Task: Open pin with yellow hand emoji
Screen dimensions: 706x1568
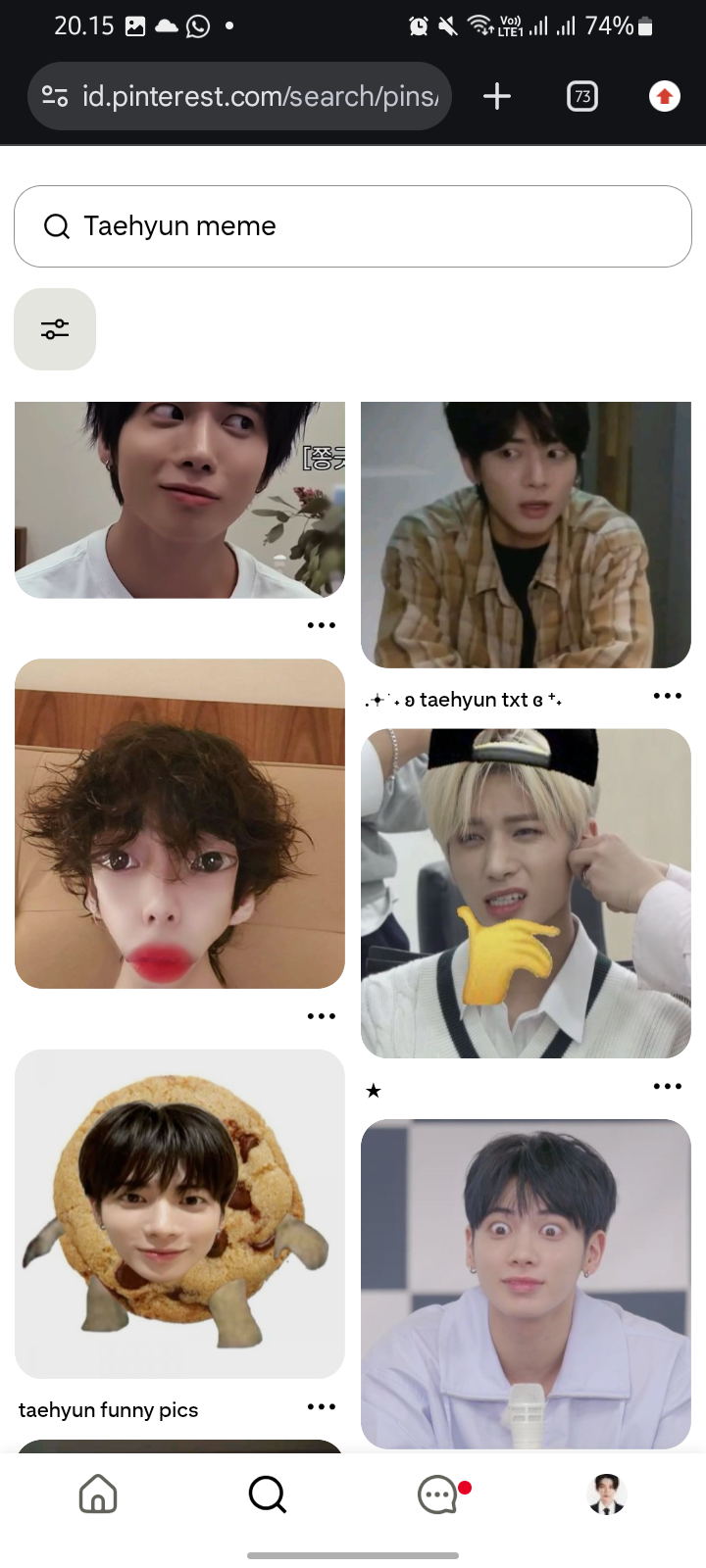Action: click(526, 893)
